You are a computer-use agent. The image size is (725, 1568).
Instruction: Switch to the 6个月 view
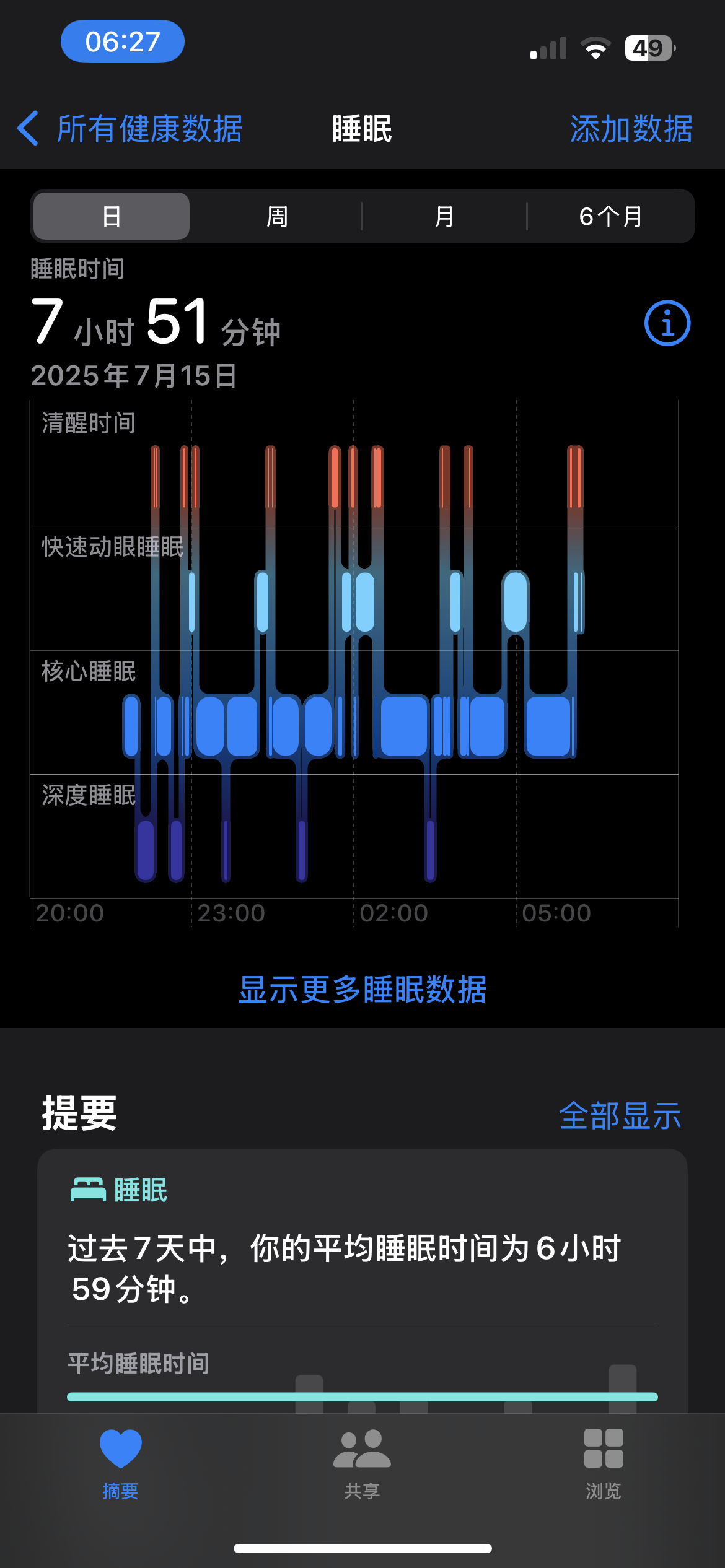[x=611, y=216]
